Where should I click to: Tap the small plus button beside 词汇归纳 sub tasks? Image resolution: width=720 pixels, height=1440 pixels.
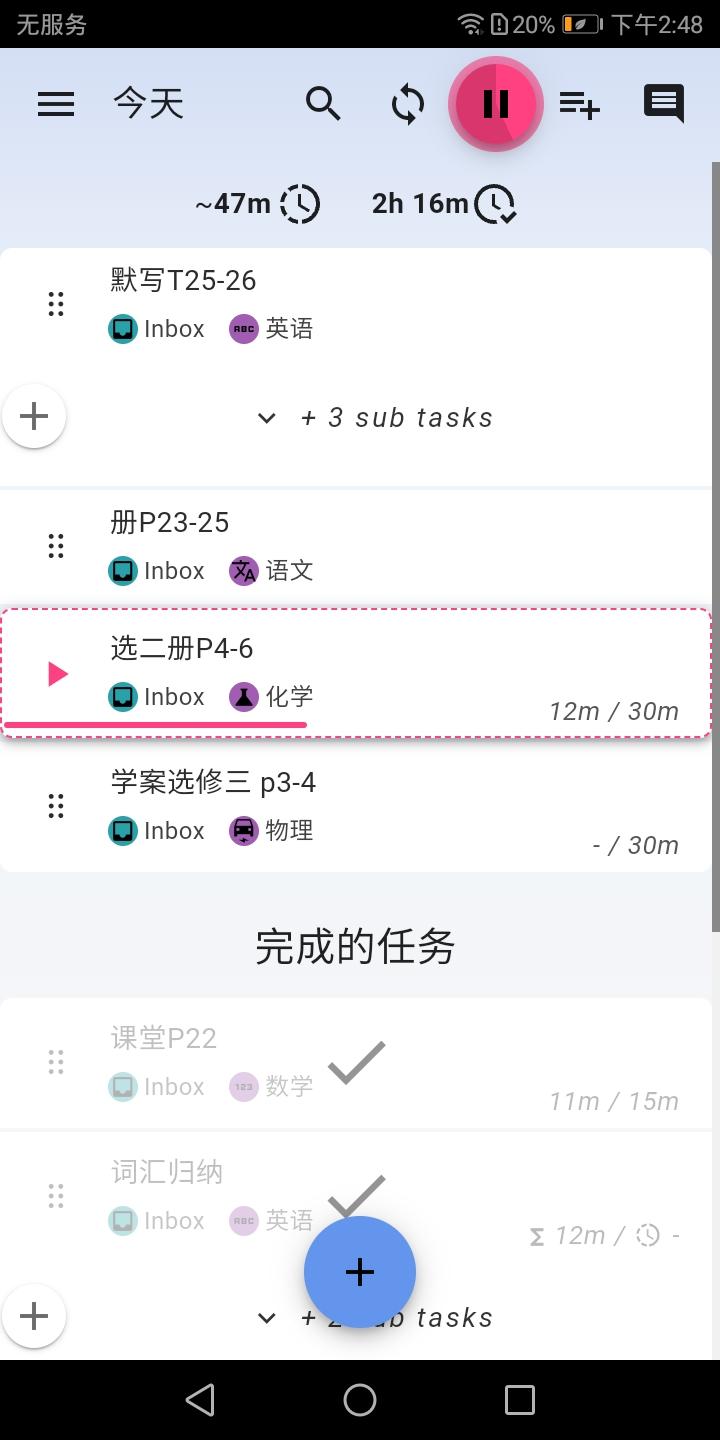34,1316
